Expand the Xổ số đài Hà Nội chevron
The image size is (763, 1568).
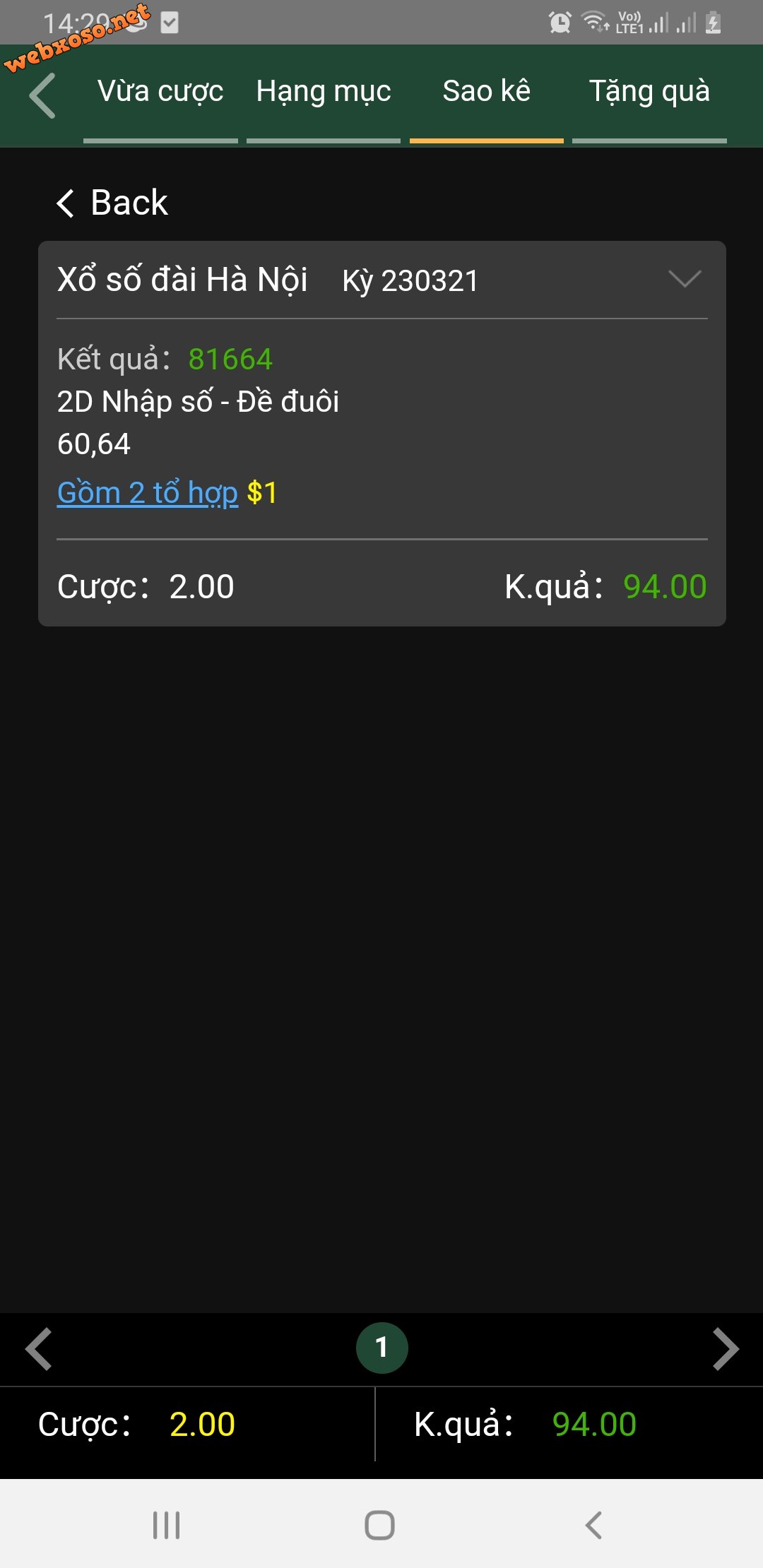pos(685,279)
